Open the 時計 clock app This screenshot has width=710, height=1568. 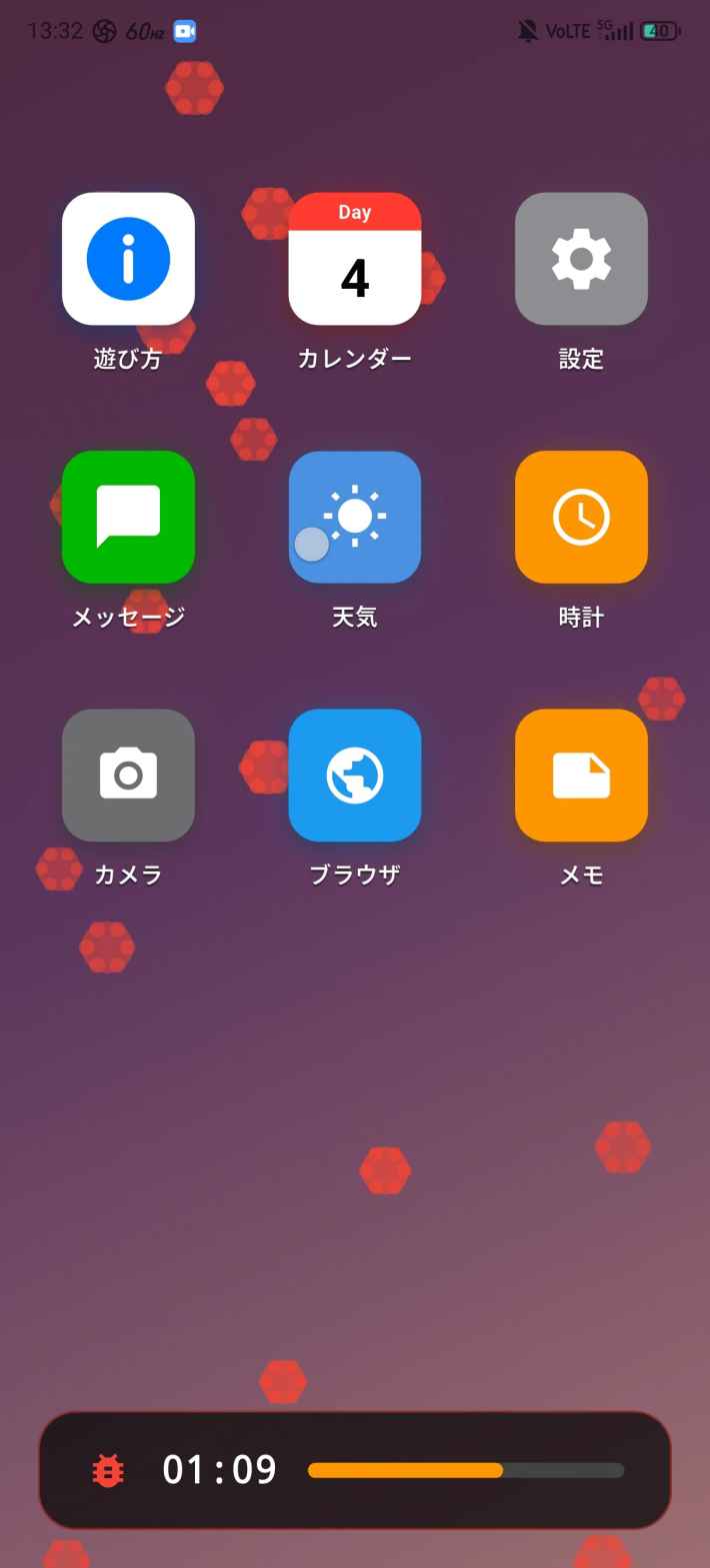pyautogui.click(x=581, y=517)
